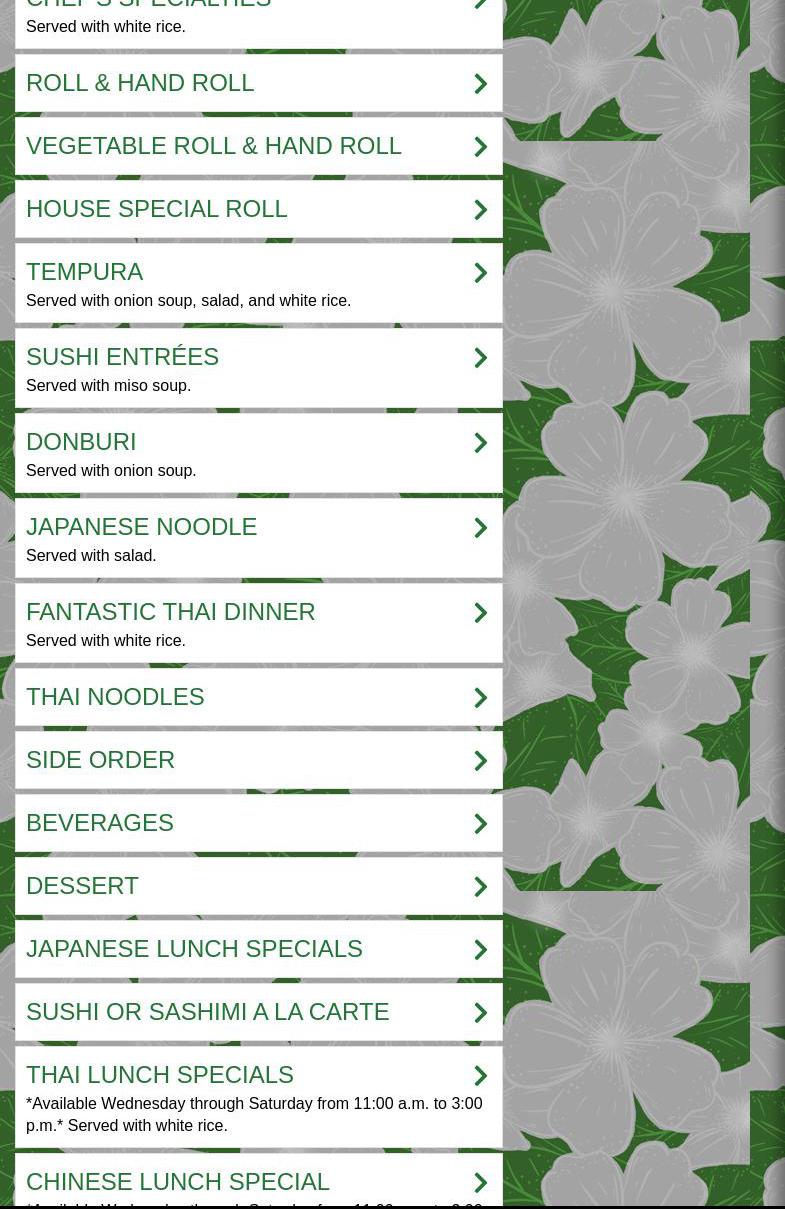Show the Tempura dishes
The image size is (785, 1209).
click(x=258, y=283)
